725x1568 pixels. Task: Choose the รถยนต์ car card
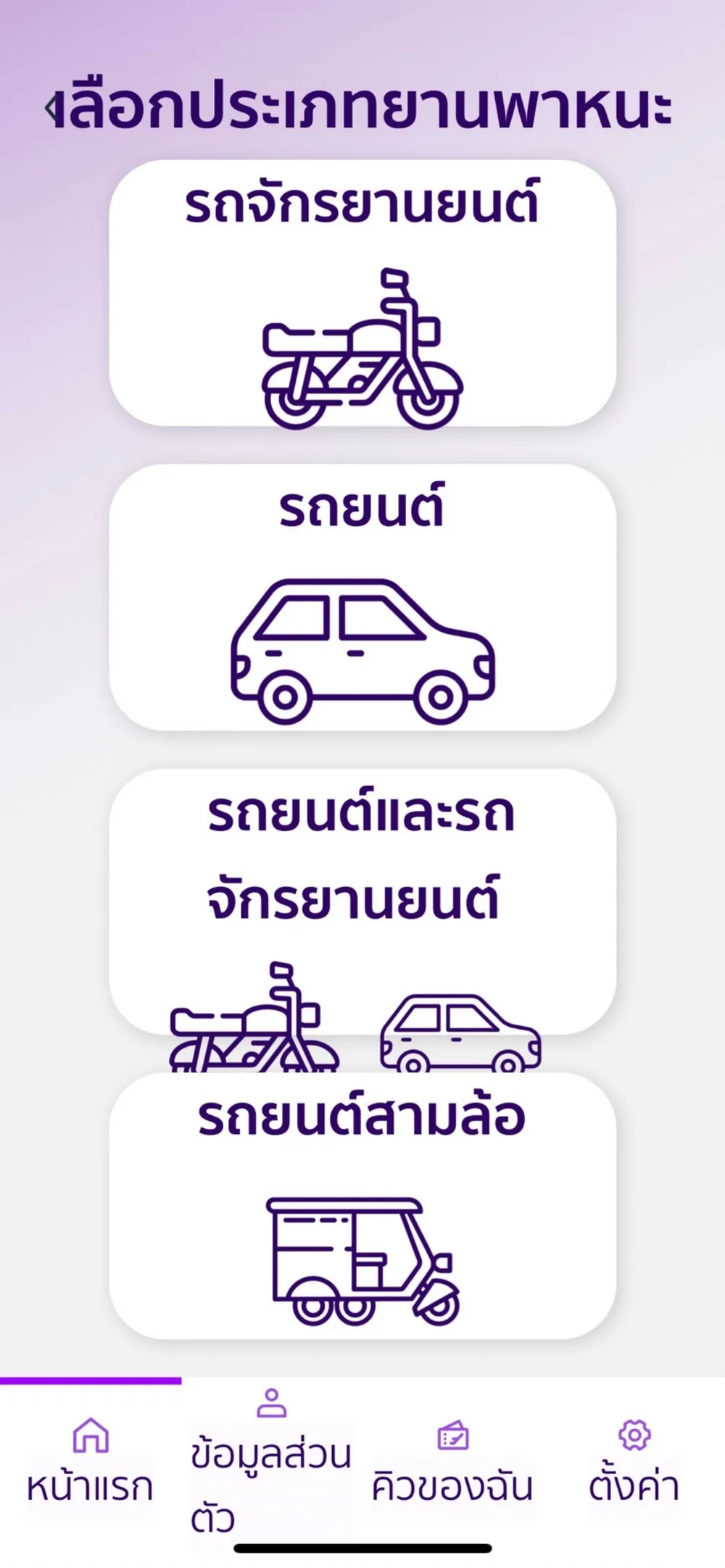(362, 597)
